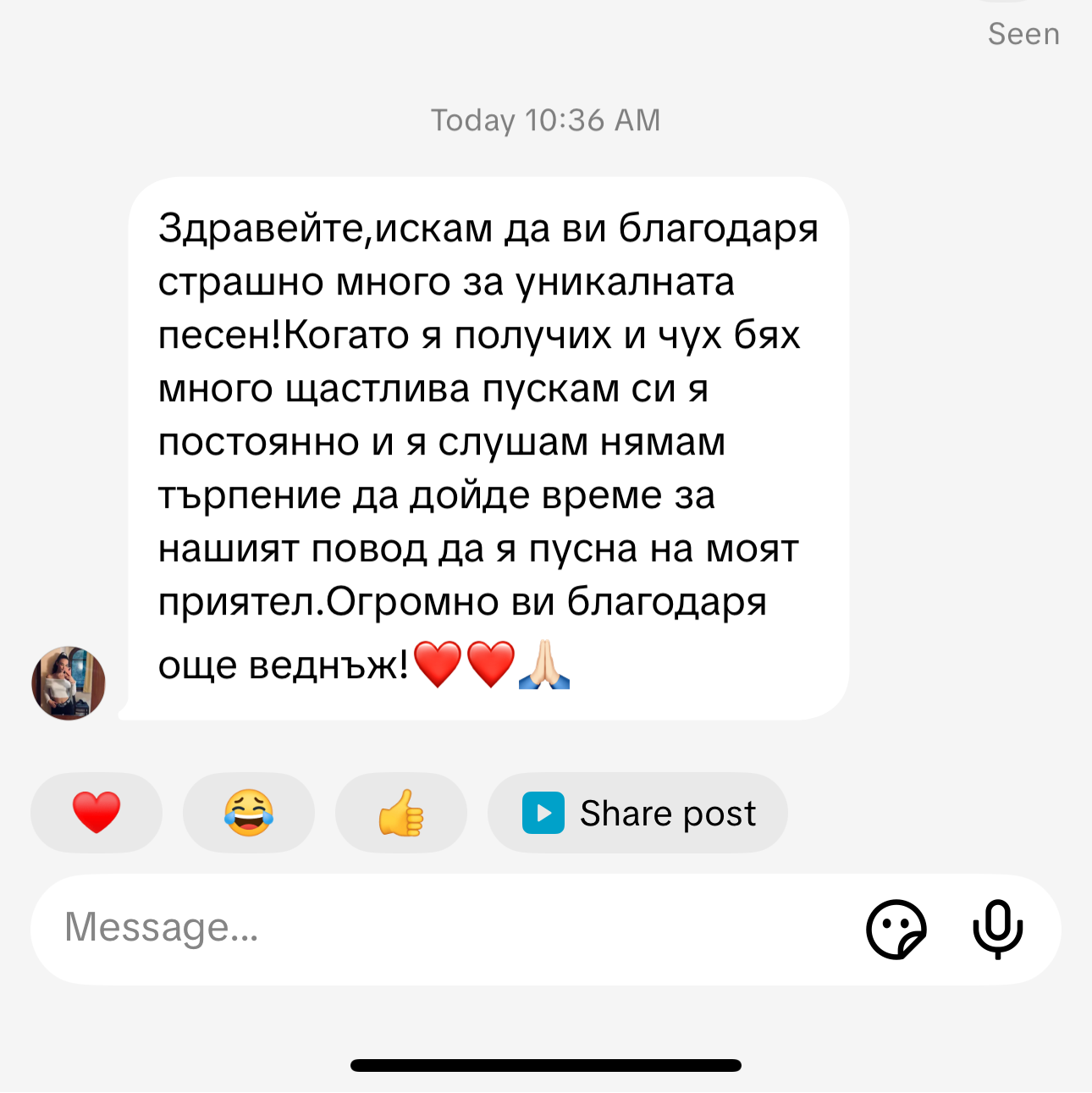
Task: Tap the Share post chip
Action: 638,813
